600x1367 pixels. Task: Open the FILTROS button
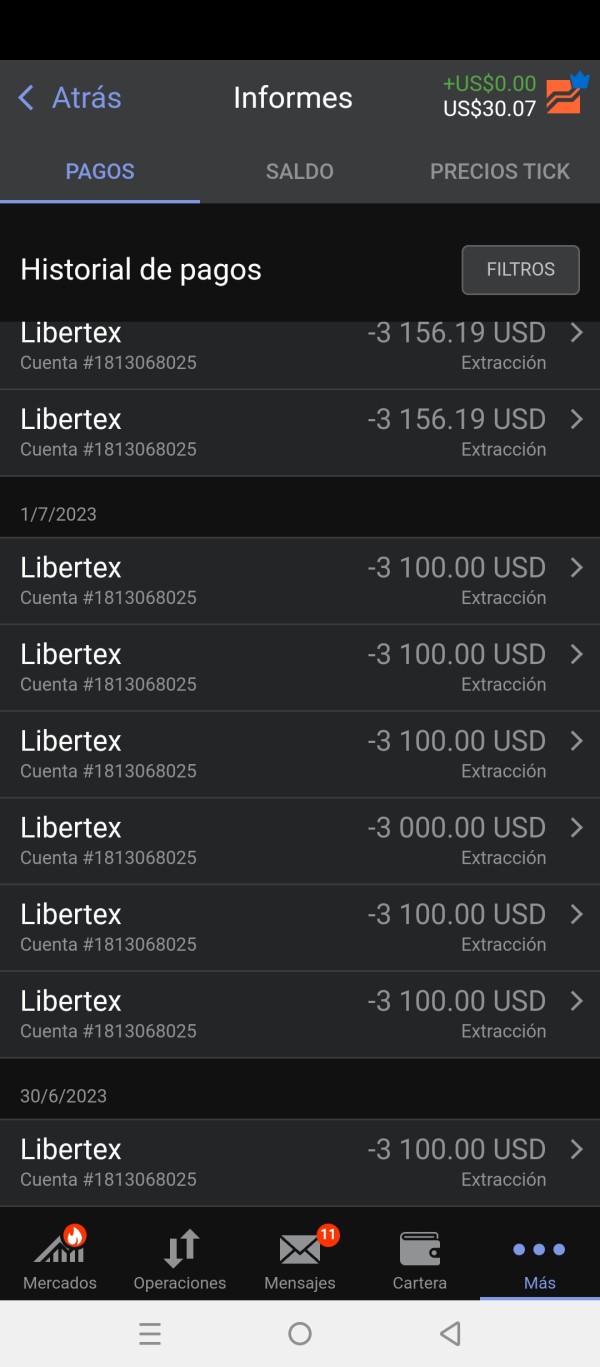[x=520, y=270]
